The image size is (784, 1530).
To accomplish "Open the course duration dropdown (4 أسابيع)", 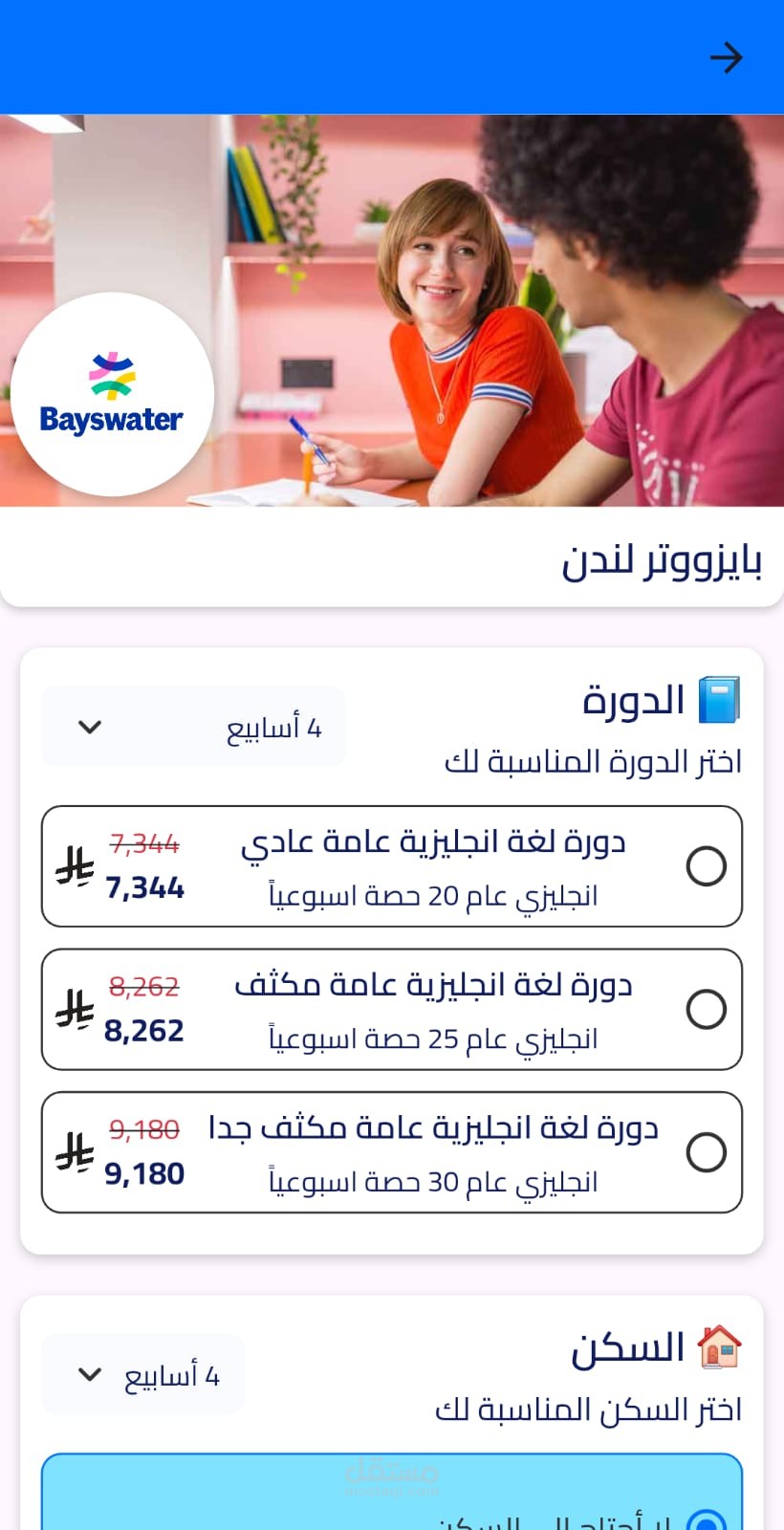I will 194,727.
